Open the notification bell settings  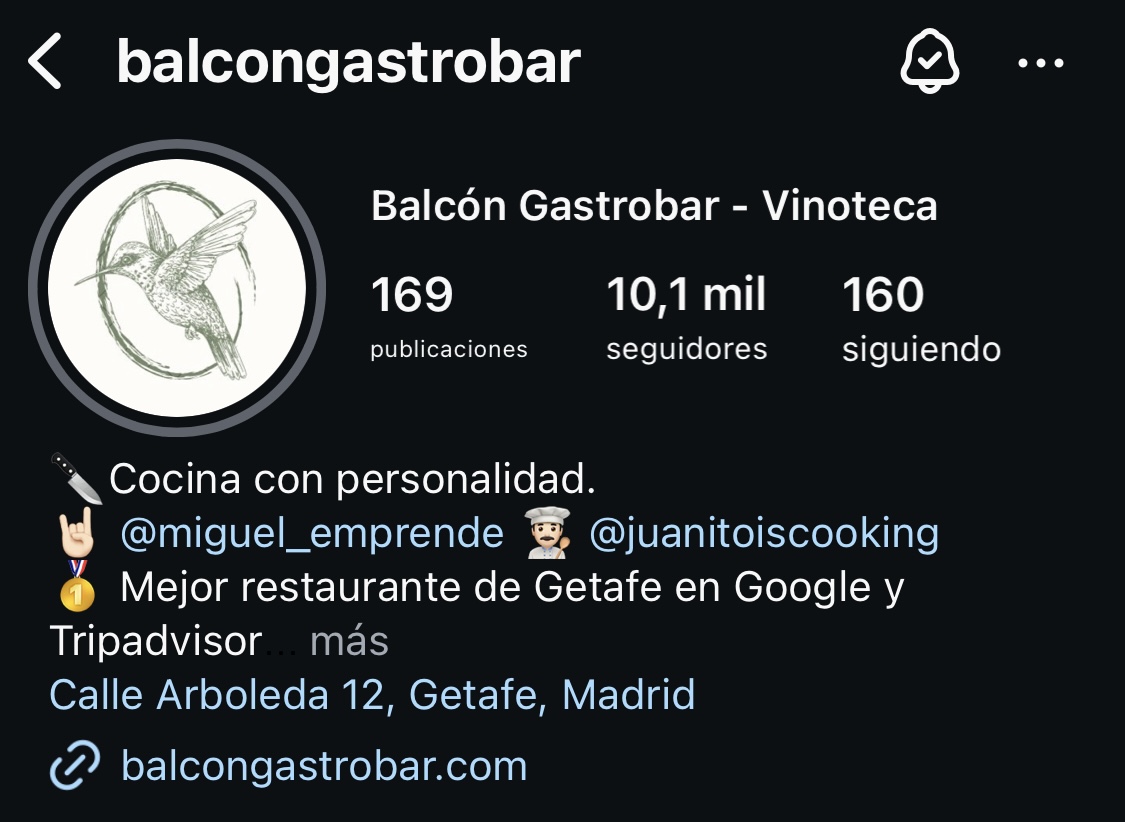(x=930, y=62)
